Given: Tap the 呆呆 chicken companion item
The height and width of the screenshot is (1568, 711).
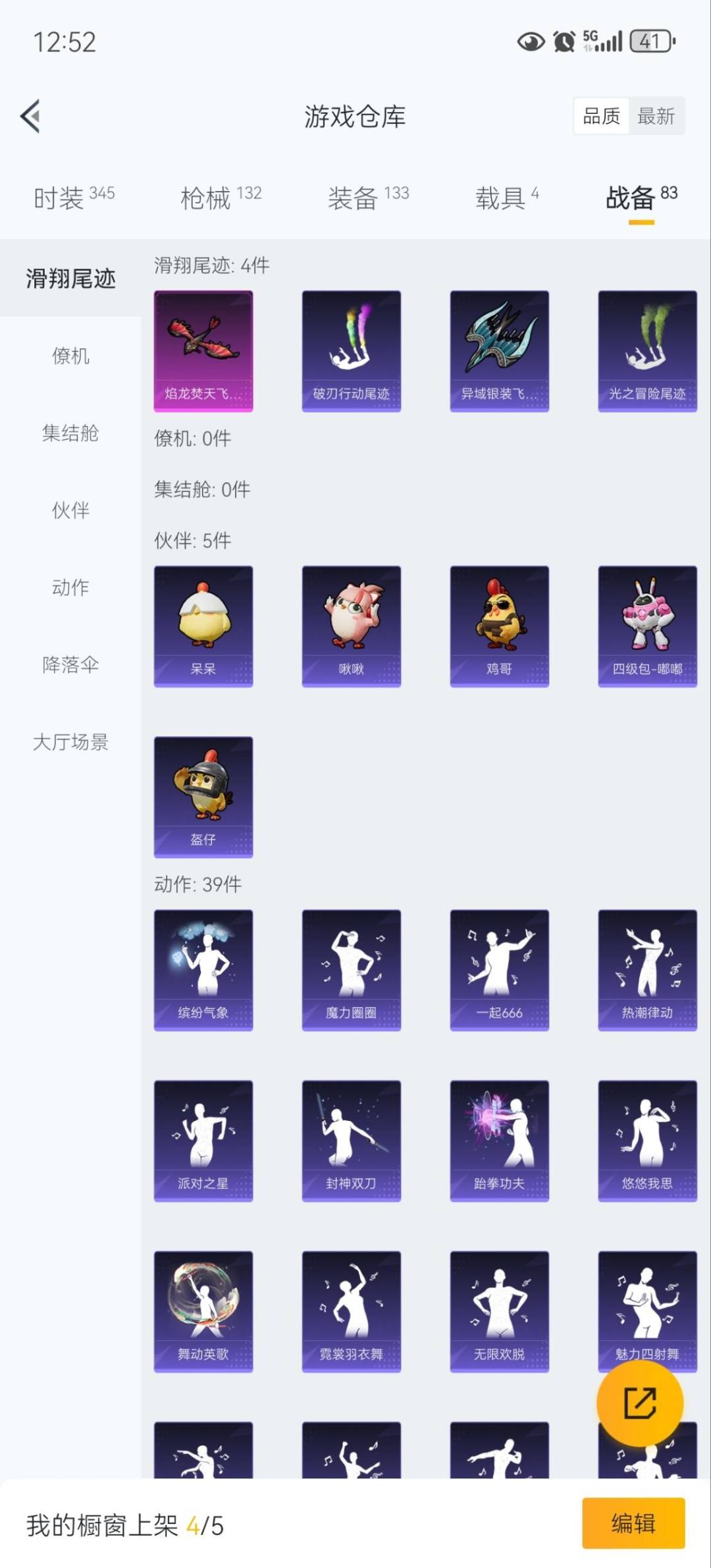Looking at the screenshot, I should coord(203,624).
